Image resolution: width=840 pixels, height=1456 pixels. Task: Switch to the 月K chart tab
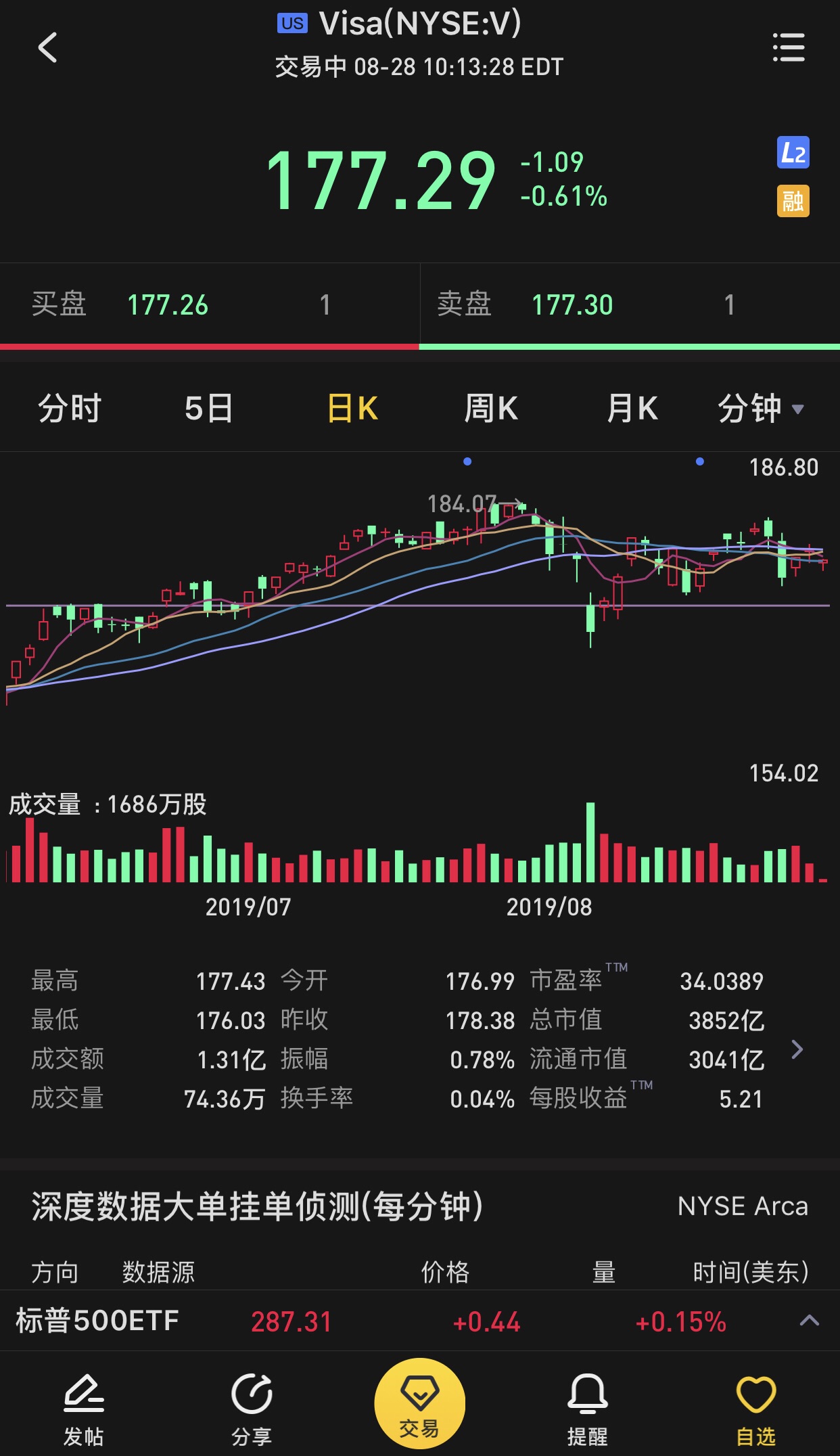coord(632,409)
